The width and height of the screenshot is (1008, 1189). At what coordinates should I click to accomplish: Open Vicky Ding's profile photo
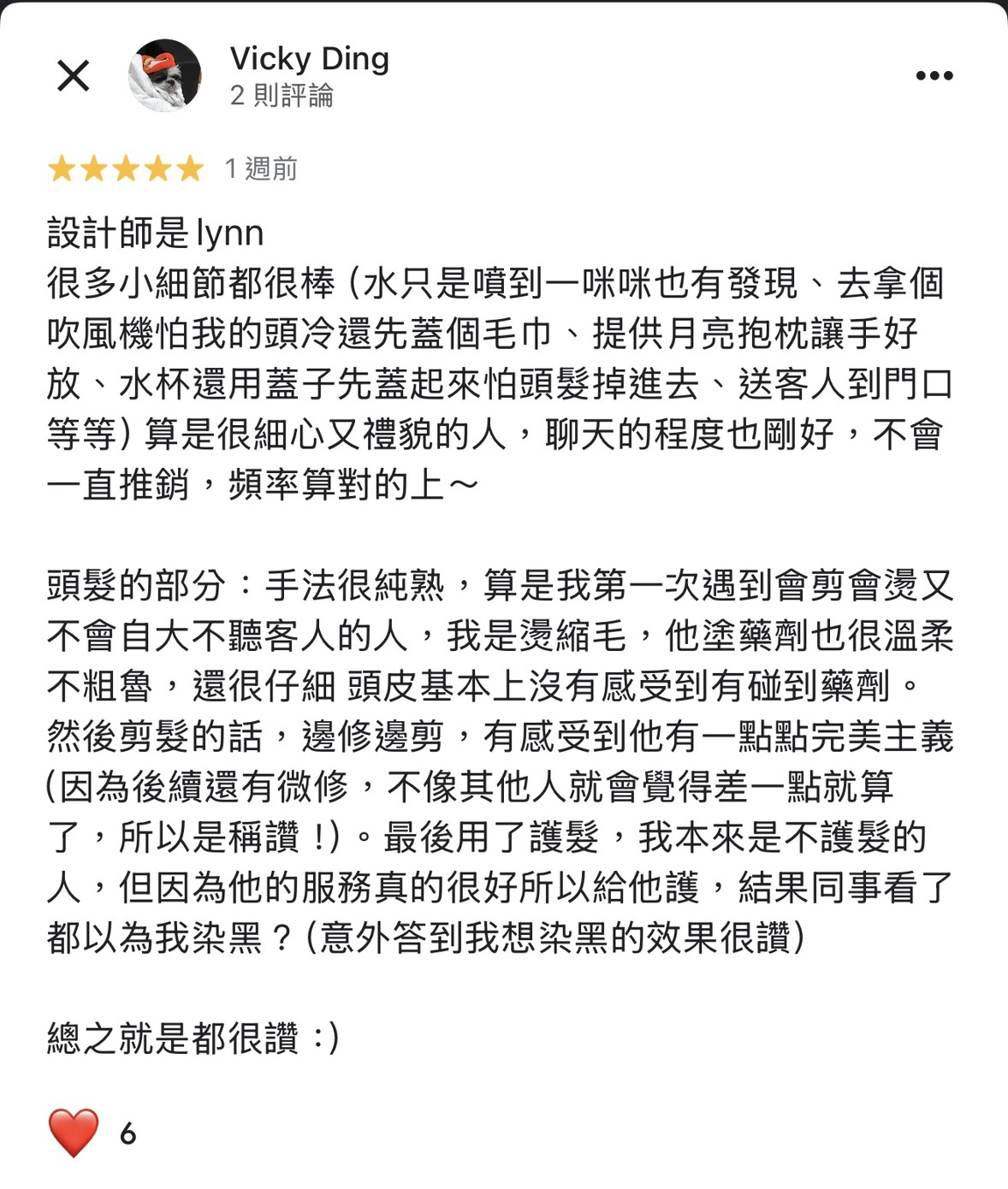pyautogui.click(x=165, y=75)
